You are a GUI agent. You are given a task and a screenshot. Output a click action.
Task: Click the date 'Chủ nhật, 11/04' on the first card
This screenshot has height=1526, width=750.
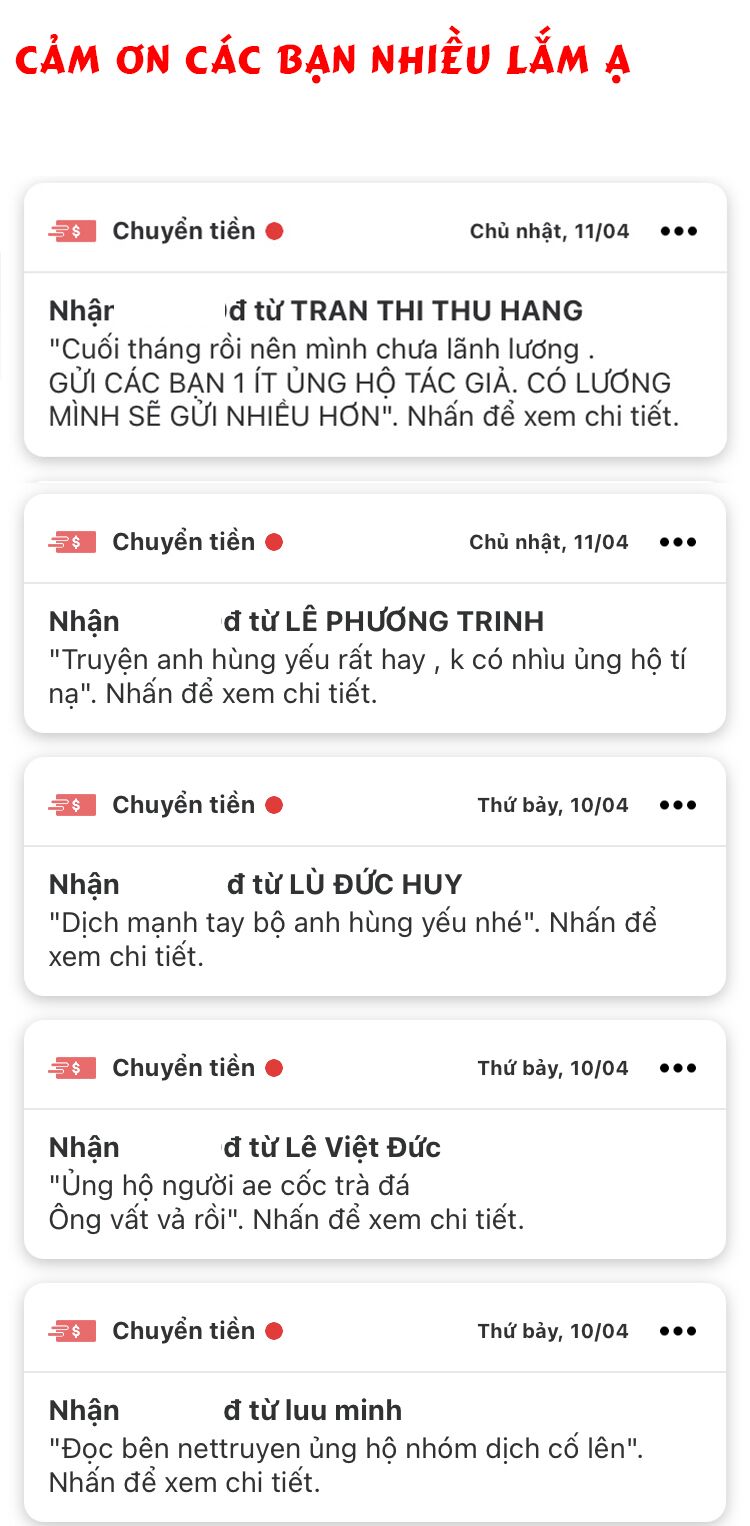[x=548, y=229]
